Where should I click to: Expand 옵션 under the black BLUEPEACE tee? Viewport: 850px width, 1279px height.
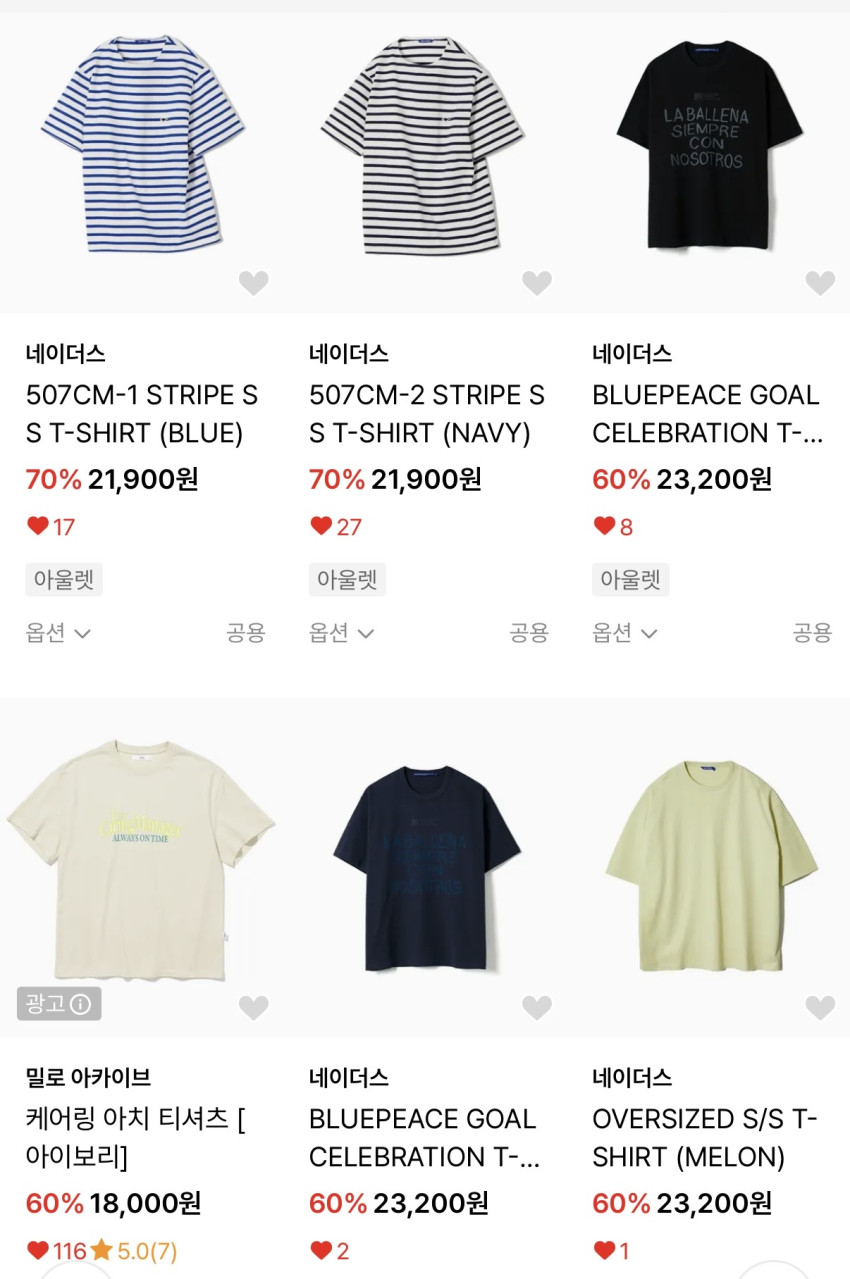point(625,633)
